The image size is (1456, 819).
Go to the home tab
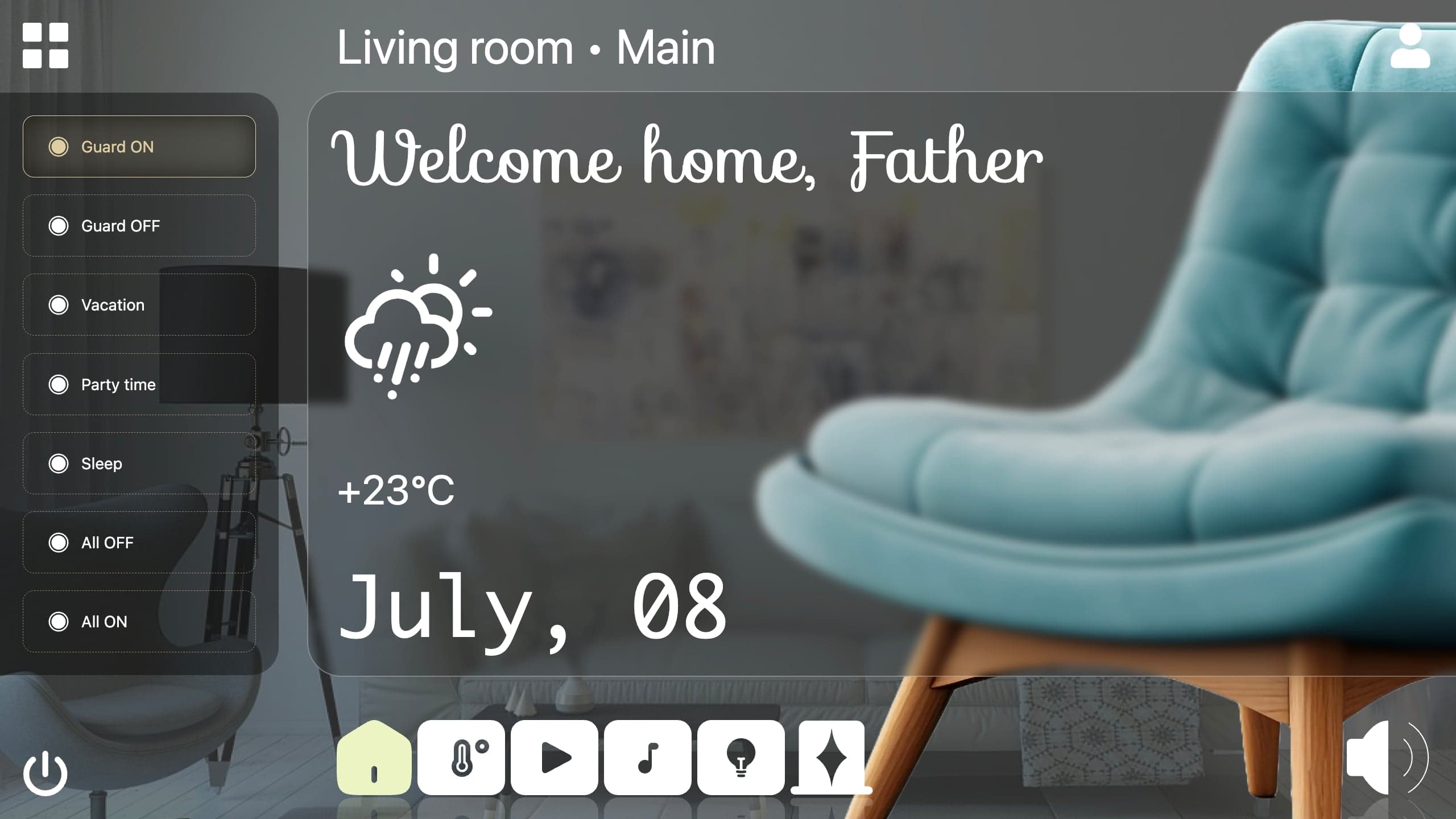coord(374,758)
